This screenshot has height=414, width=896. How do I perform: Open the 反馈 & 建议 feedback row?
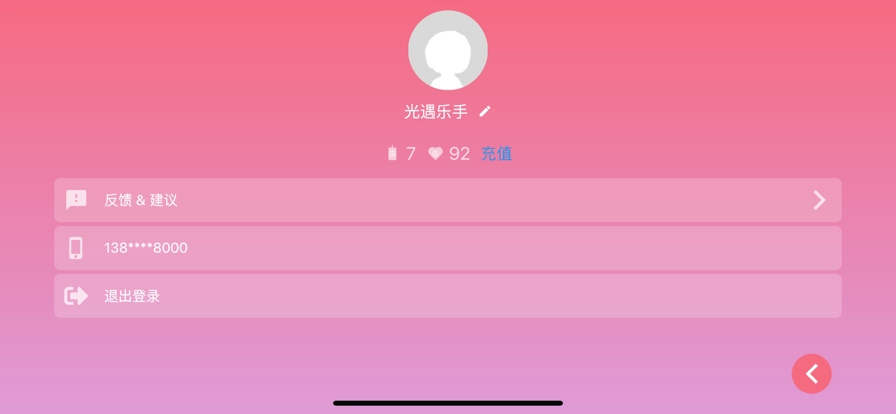click(447, 200)
